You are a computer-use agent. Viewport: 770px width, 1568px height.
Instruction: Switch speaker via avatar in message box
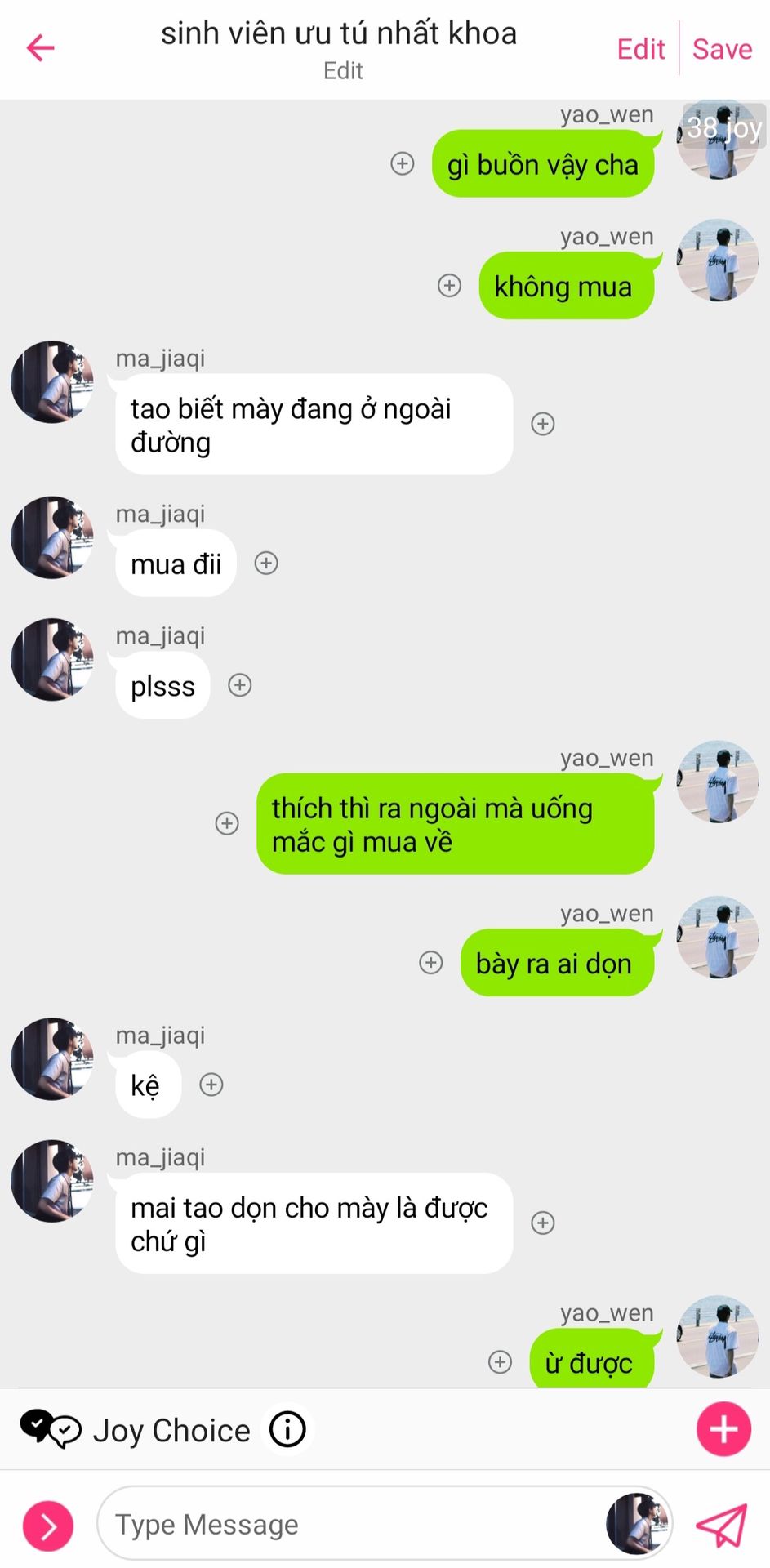[637, 1524]
